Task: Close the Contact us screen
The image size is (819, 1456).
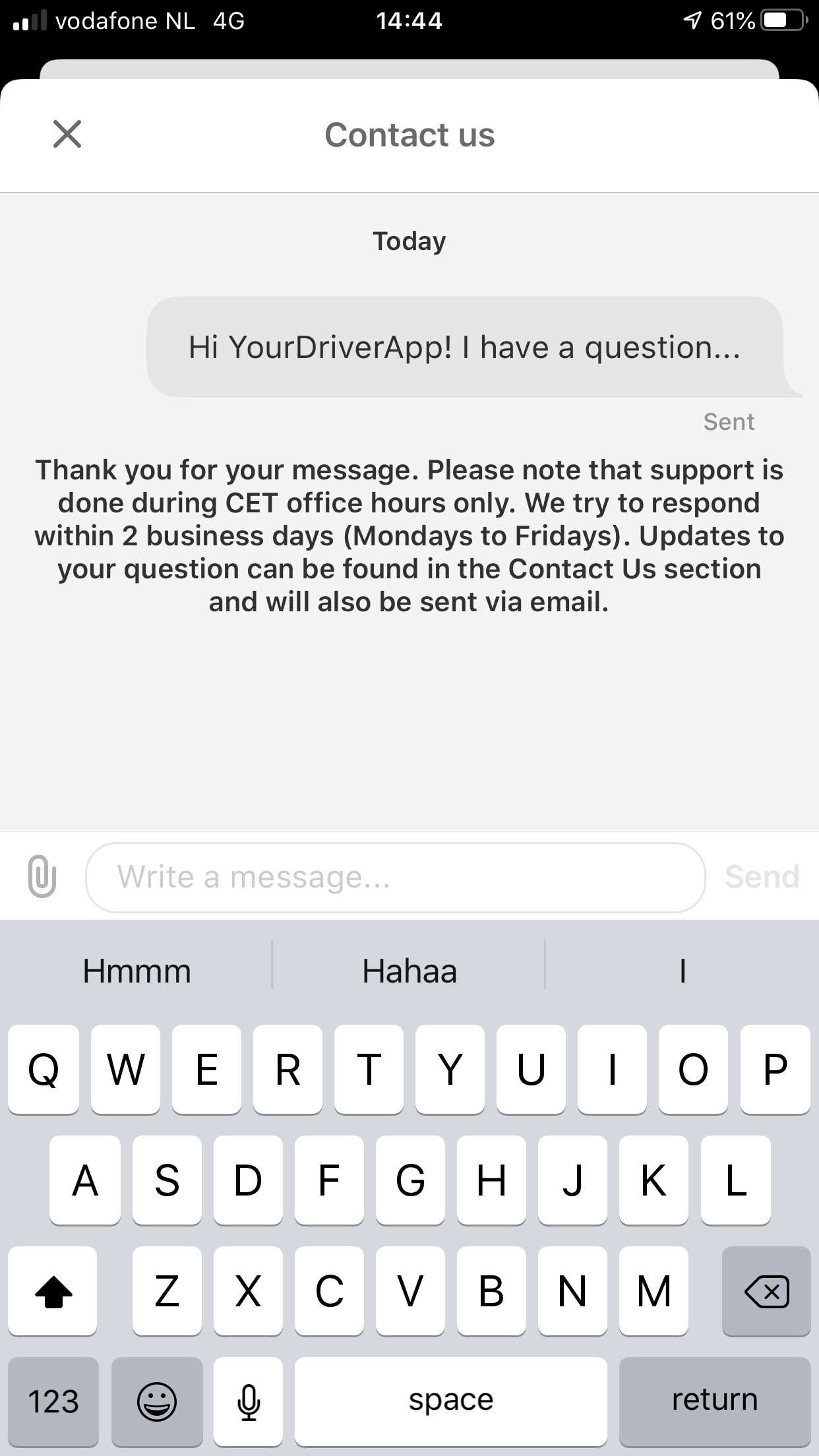Action: coord(67,134)
